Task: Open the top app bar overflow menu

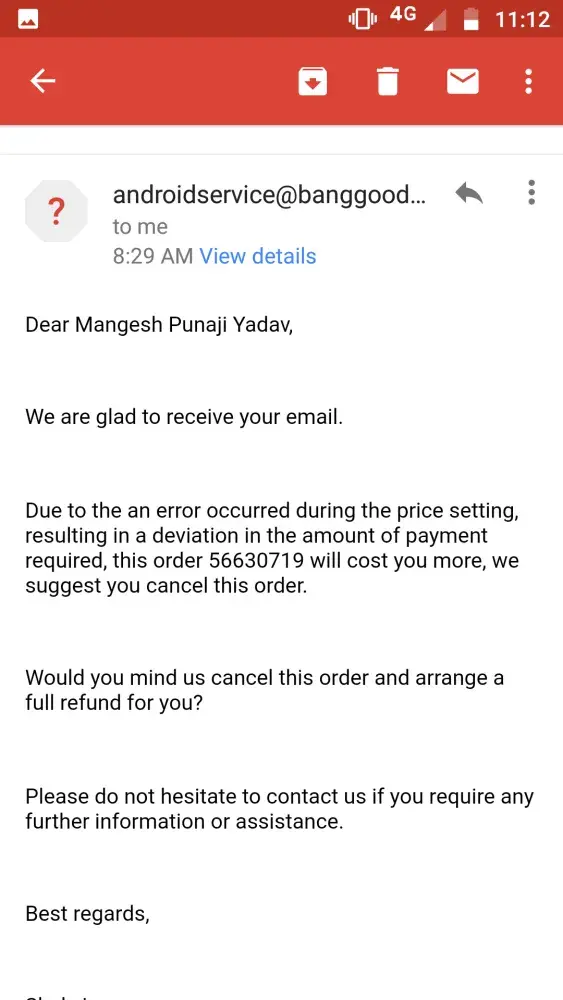Action: tap(528, 82)
